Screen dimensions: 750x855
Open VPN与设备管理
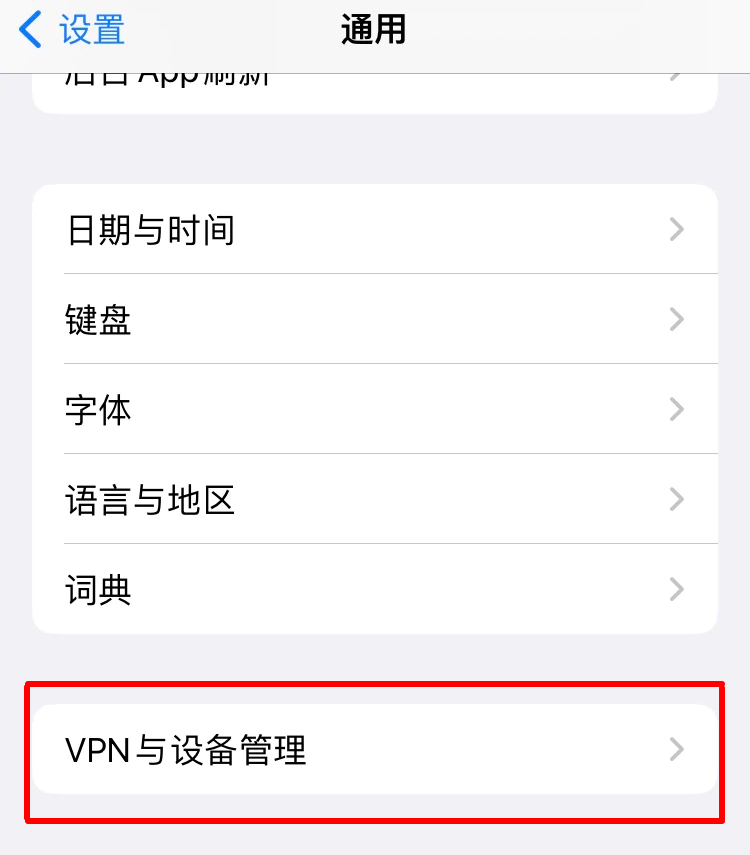point(374,749)
